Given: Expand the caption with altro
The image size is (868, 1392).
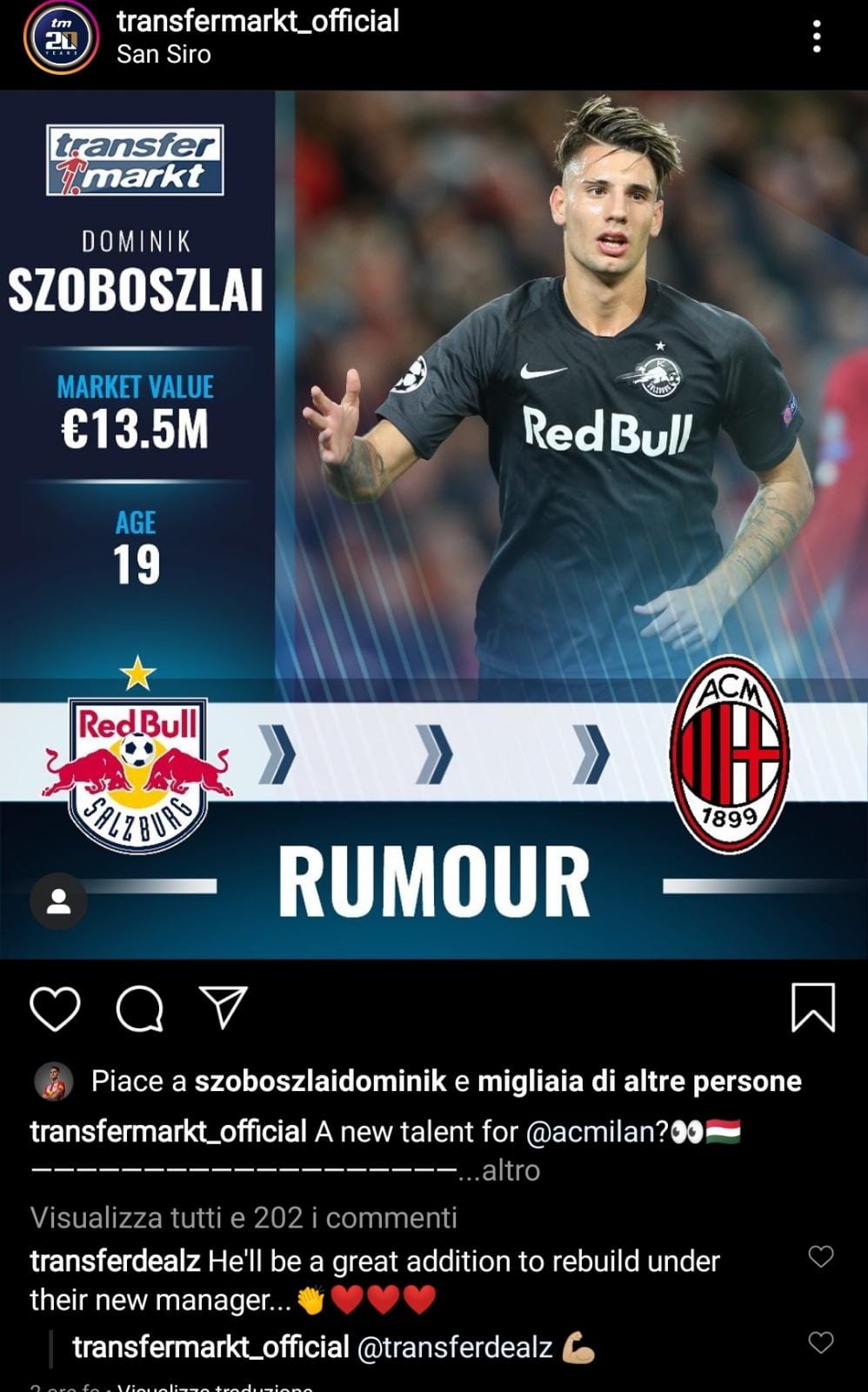Looking at the screenshot, I should click(511, 1170).
